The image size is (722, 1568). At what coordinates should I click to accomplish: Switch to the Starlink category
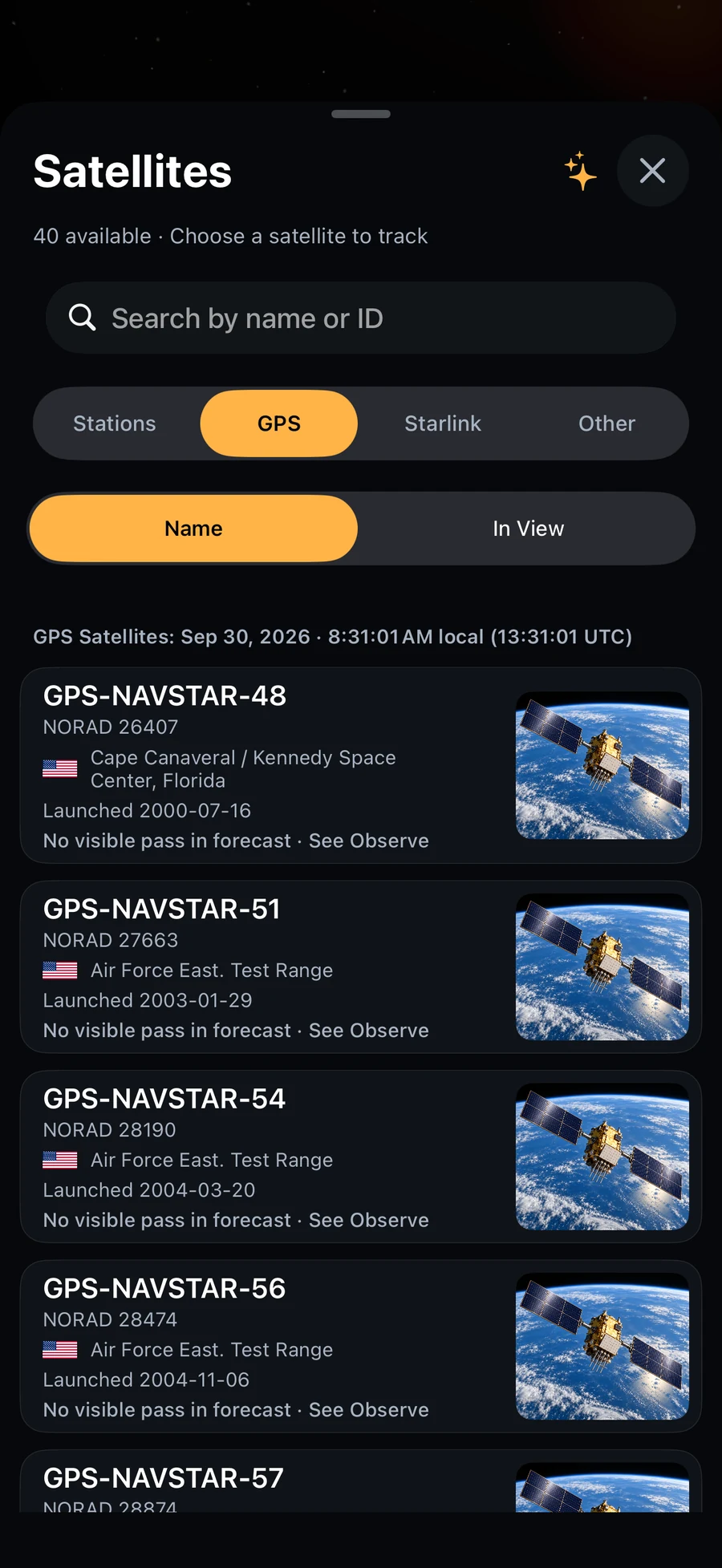point(443,423)
